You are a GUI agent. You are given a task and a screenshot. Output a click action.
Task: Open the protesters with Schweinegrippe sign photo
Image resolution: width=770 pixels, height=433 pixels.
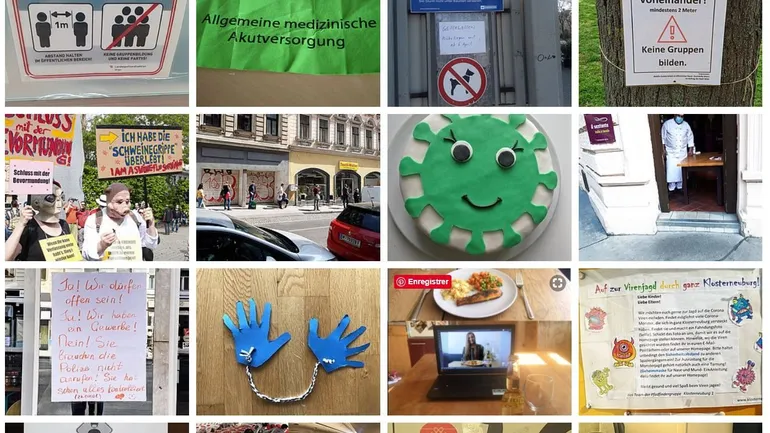click(x=96, y=187)
